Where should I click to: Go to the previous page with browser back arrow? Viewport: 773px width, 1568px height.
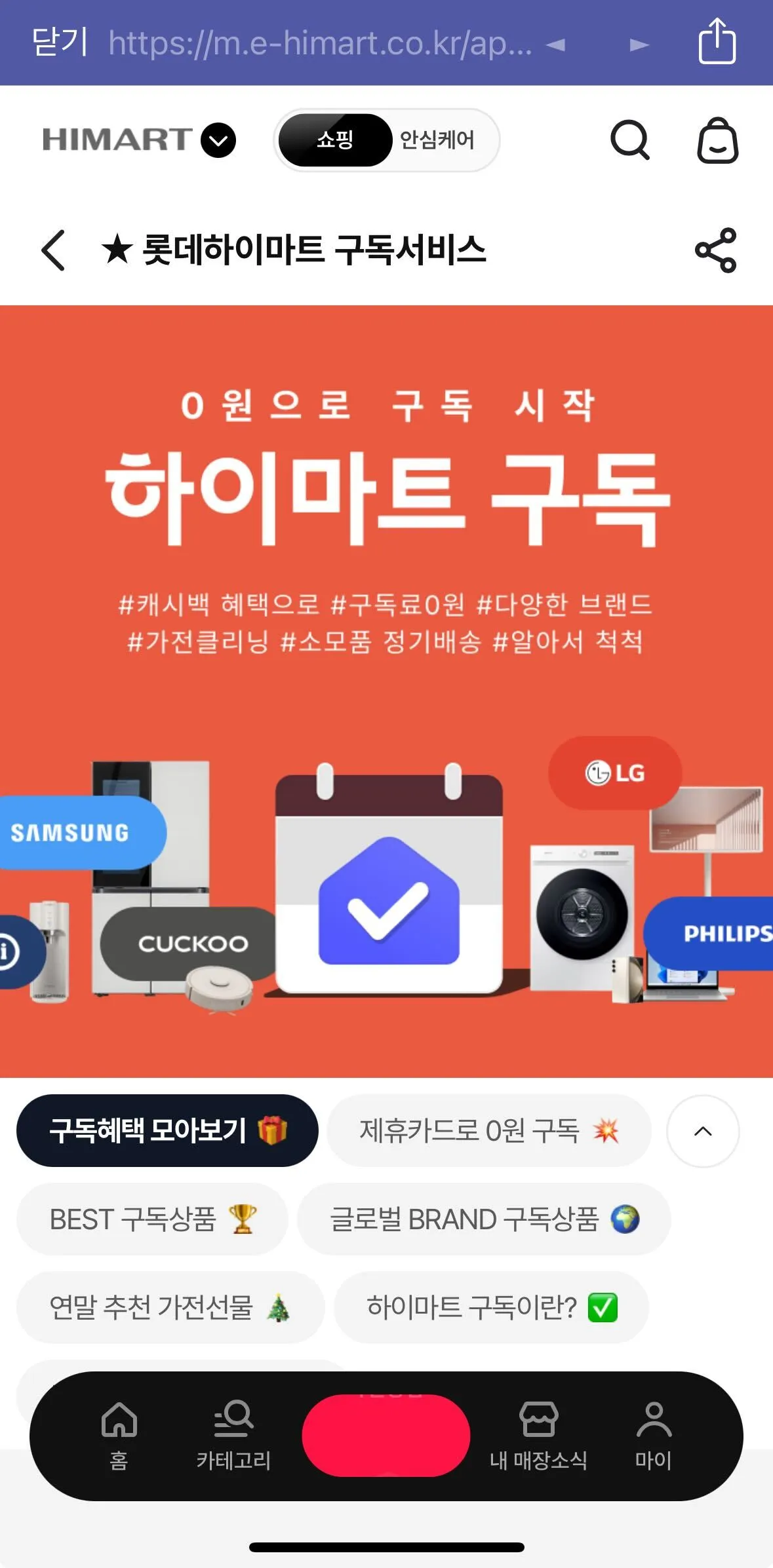click(556, 45)
